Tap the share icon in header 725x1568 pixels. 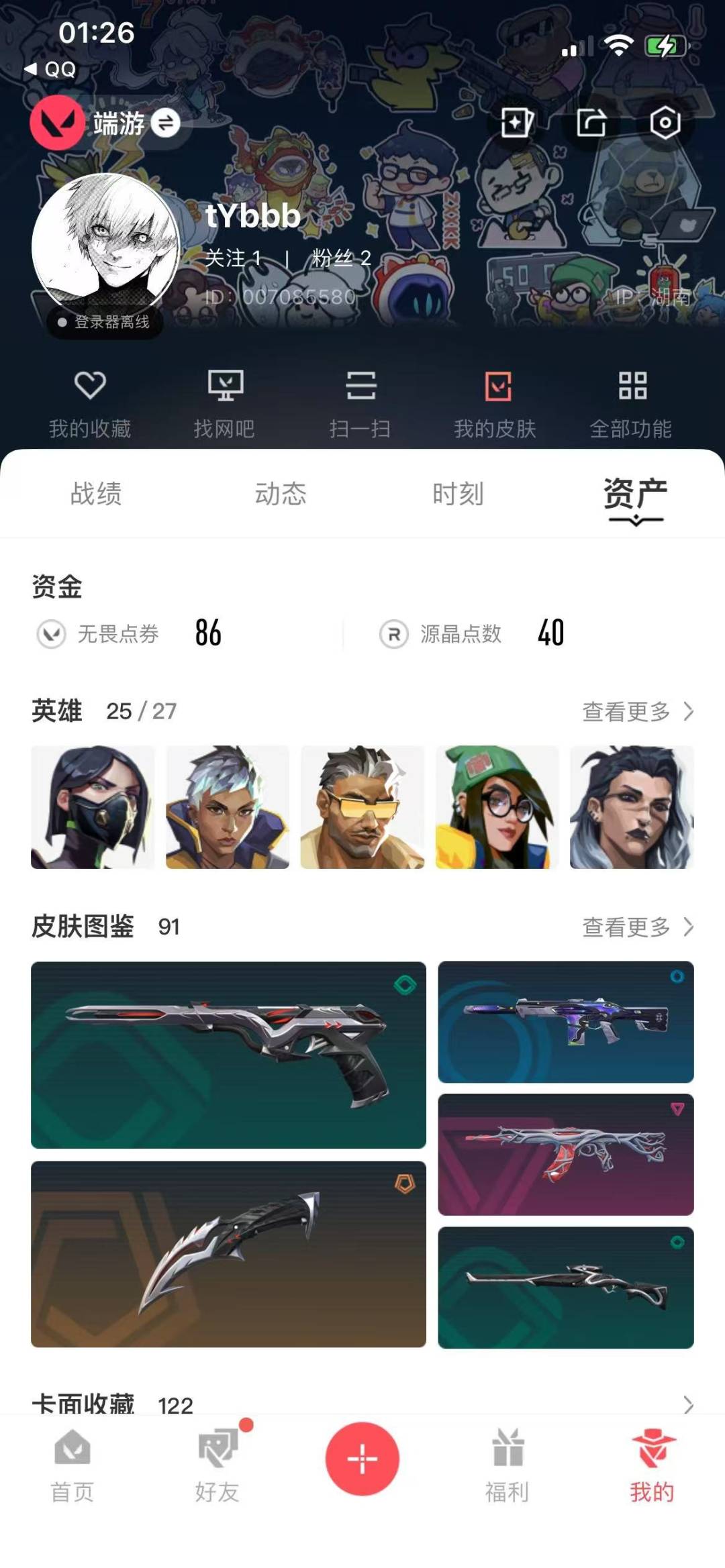591,123
